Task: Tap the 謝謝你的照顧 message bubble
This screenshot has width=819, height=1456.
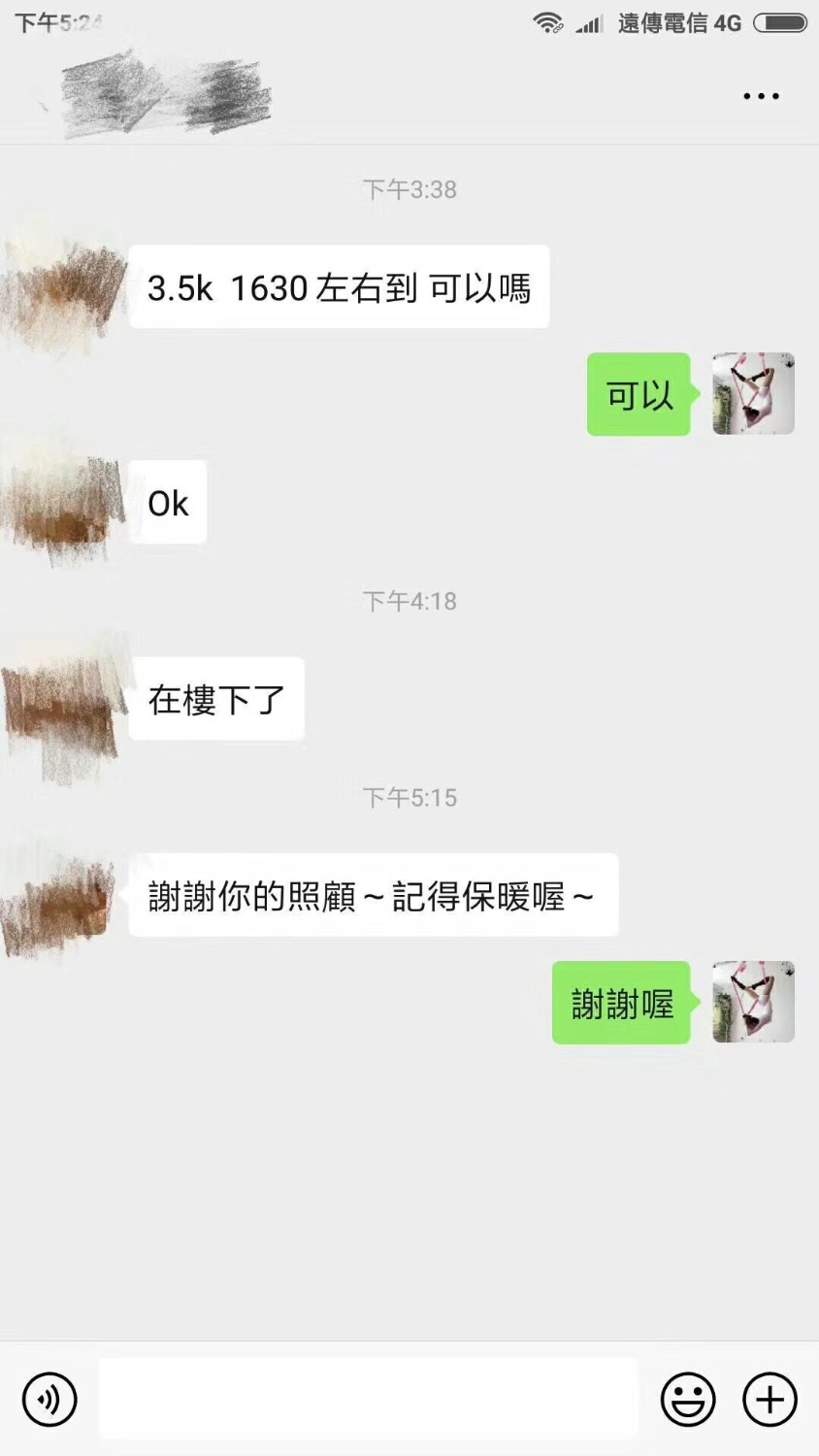Action: click(374, 894)
